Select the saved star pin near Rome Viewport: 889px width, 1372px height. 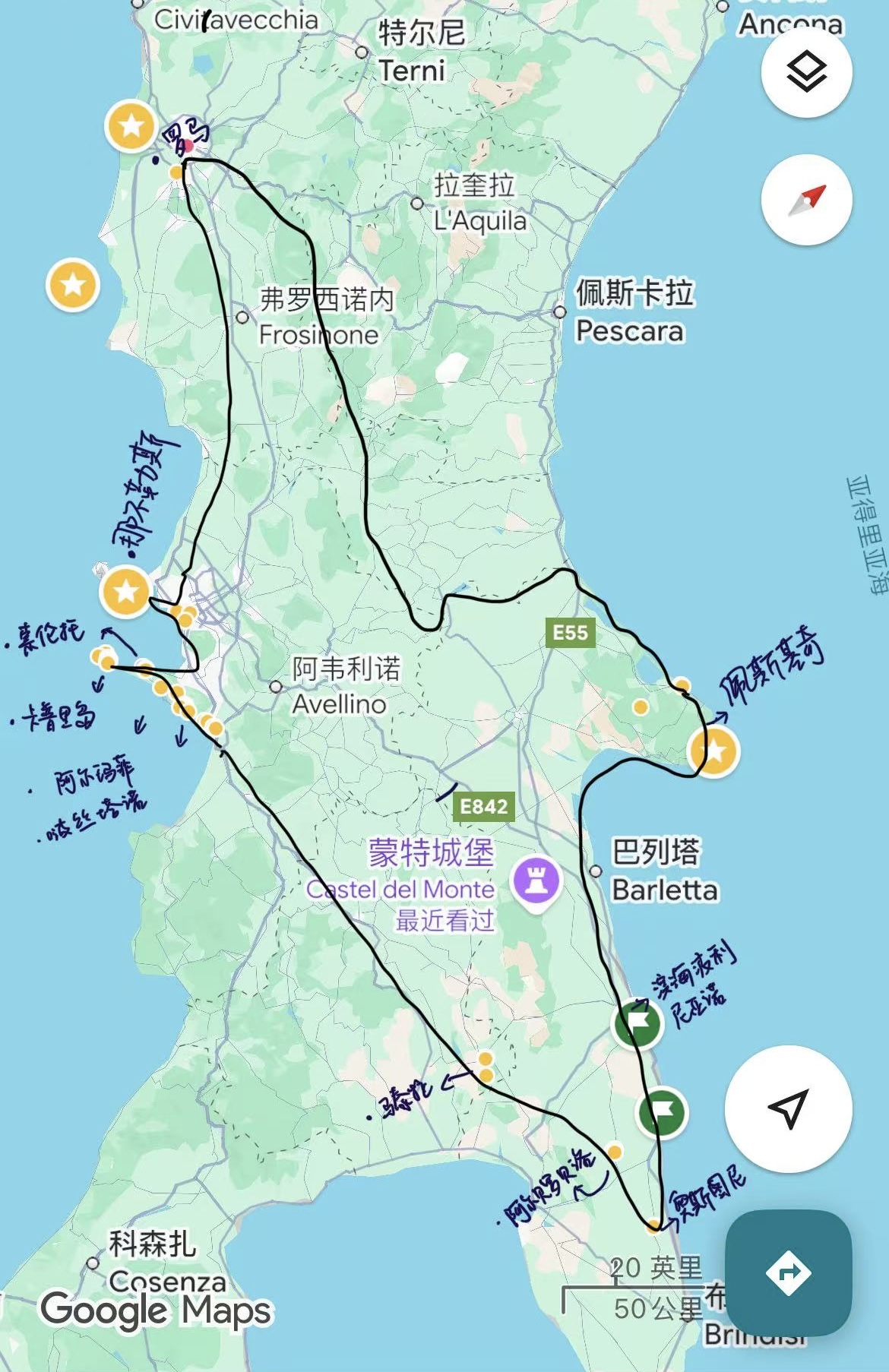point(131,125)
